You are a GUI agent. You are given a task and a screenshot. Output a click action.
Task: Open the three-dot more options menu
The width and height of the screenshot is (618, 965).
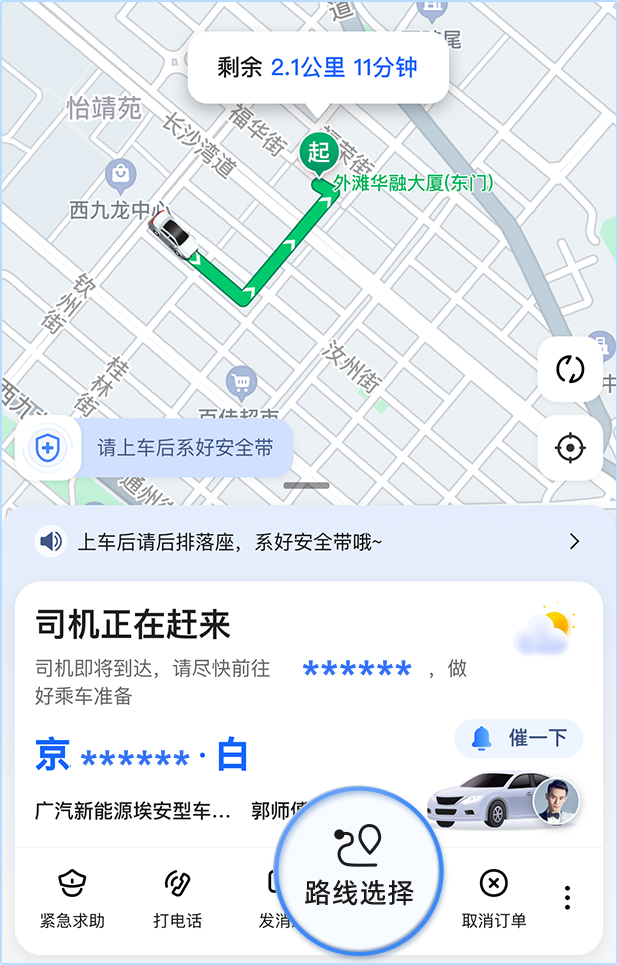pyautogui.click(x=567, y=897)
